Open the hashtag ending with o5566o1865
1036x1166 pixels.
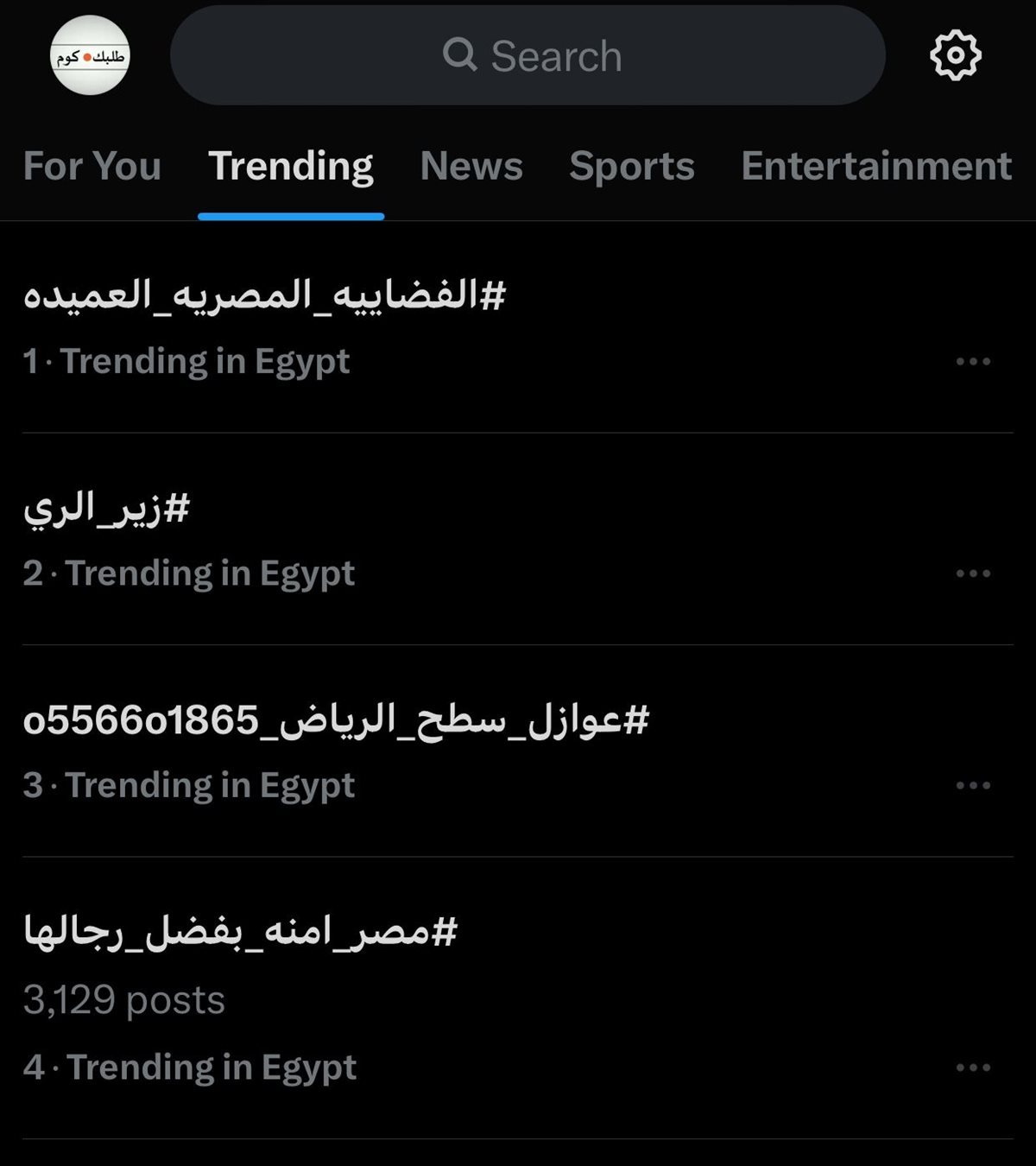(337, 720)
